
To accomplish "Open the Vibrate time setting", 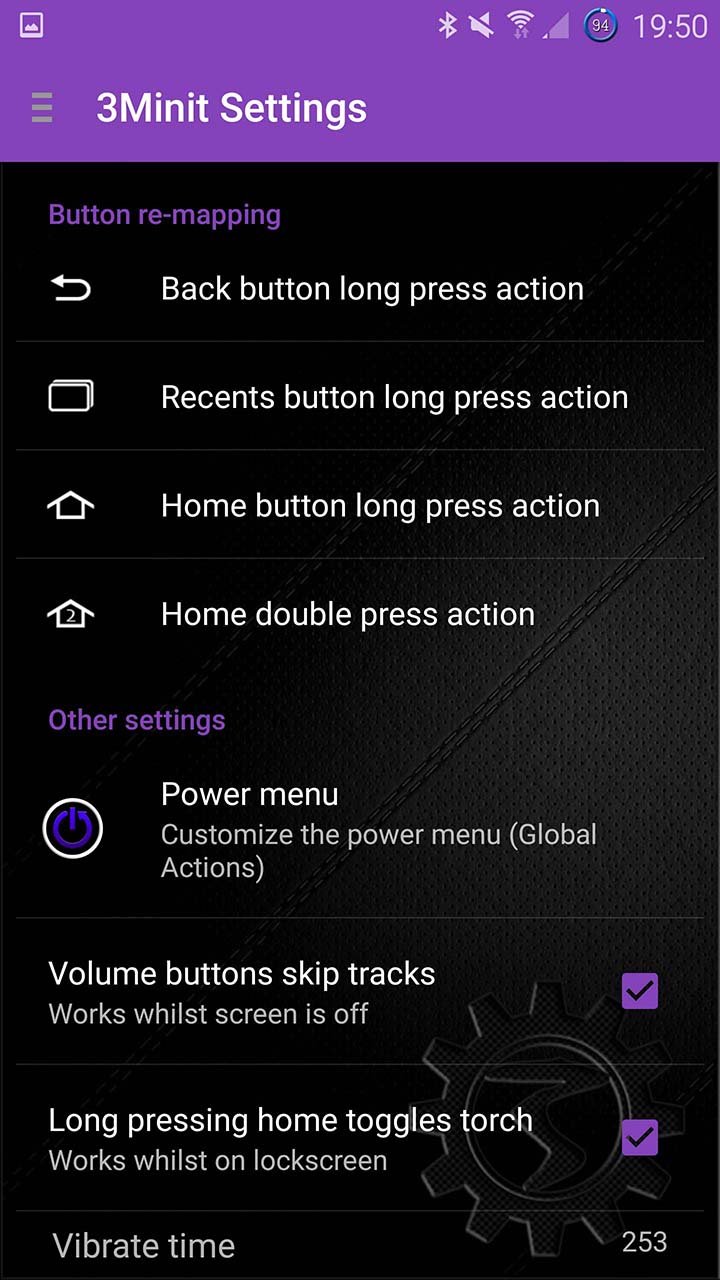I will 360,1245.
